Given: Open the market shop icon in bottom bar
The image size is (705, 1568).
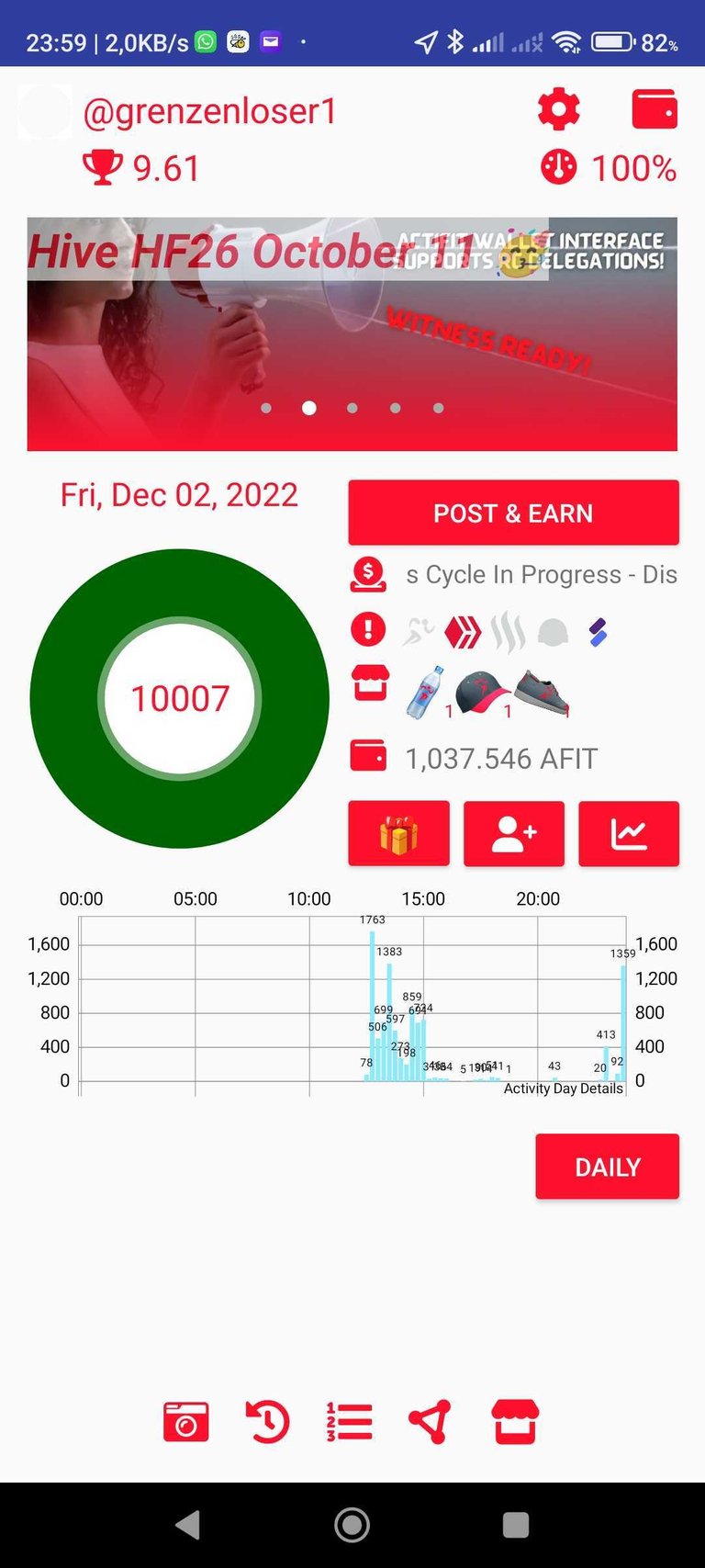Looking at the screenshot, I should (x=514, y=1422).
